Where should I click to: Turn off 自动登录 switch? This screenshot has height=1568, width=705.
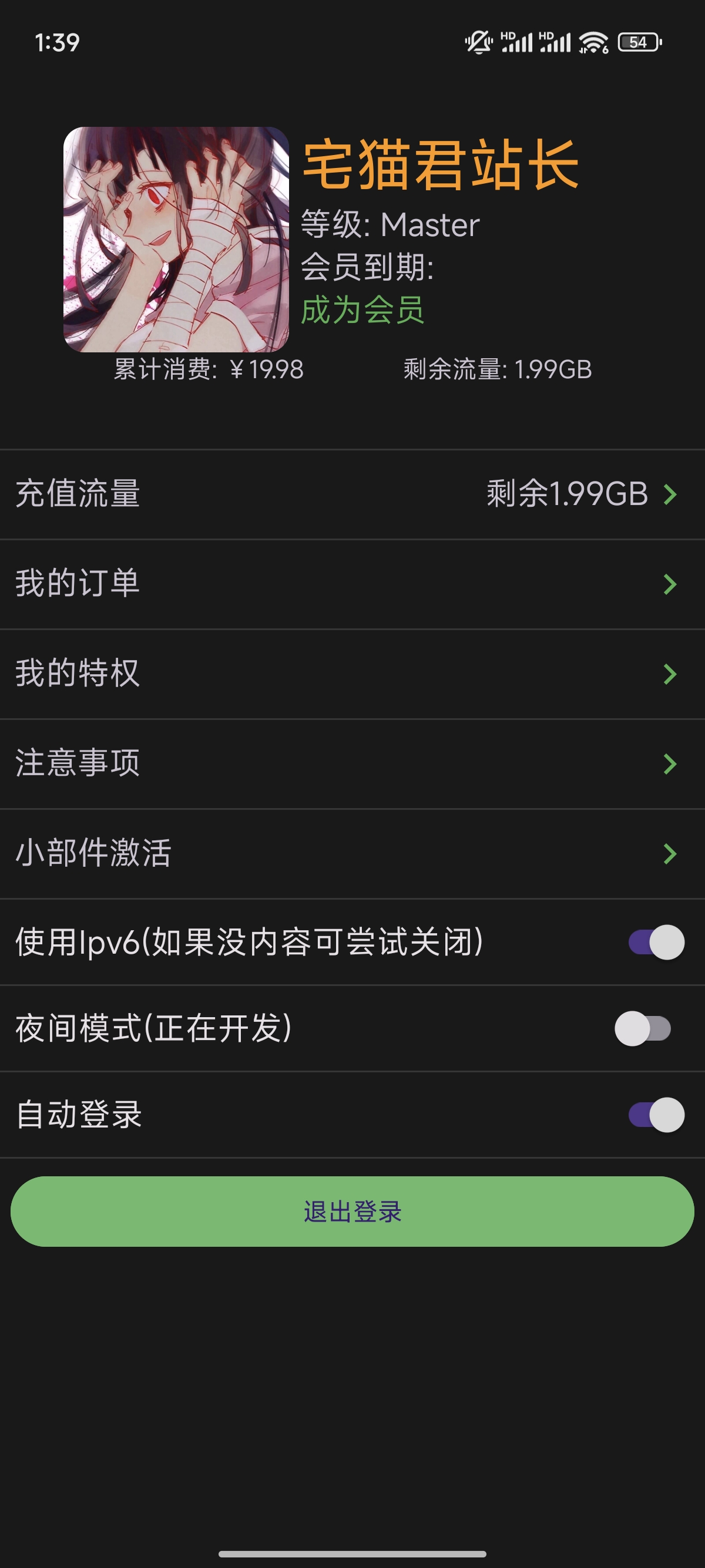[656, 1115]
